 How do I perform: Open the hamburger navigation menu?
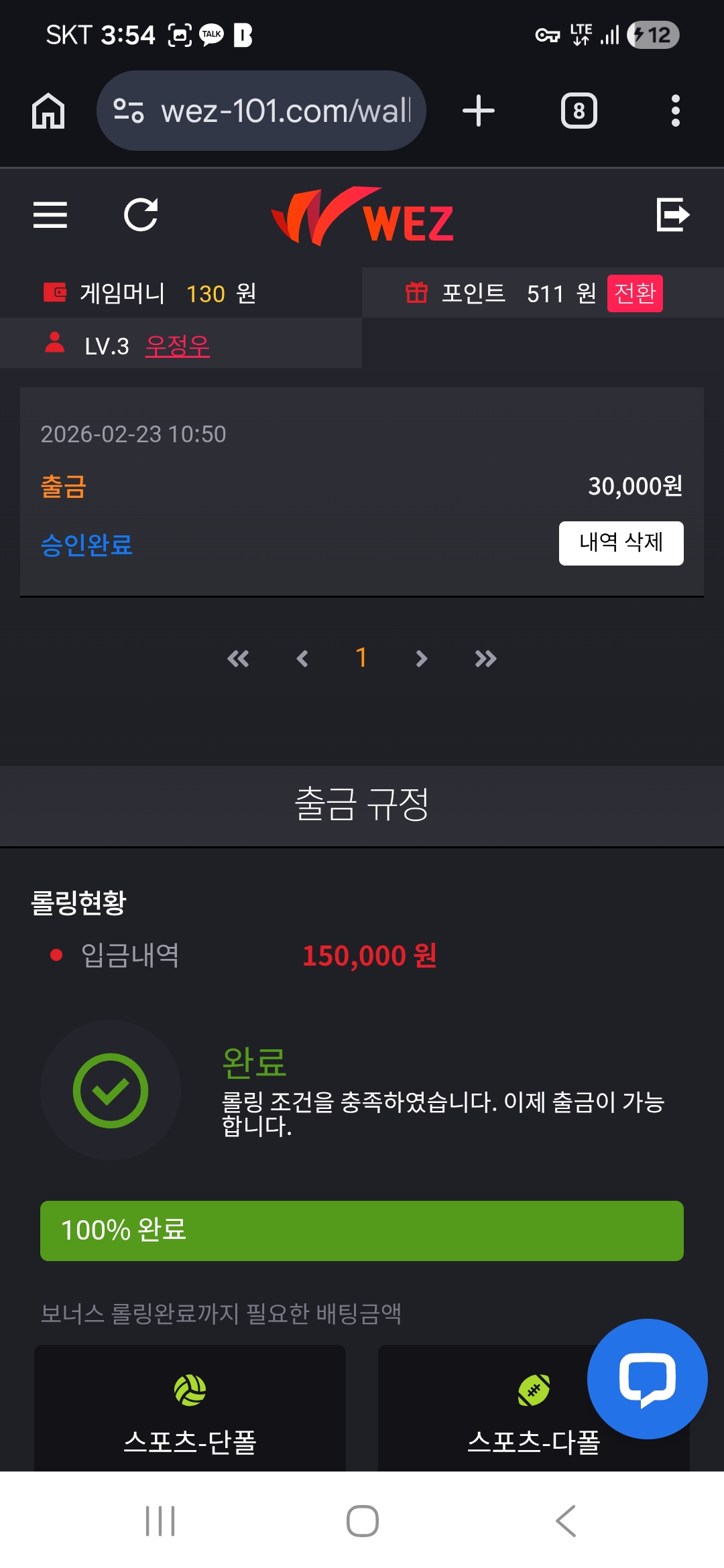pos(50,214)
